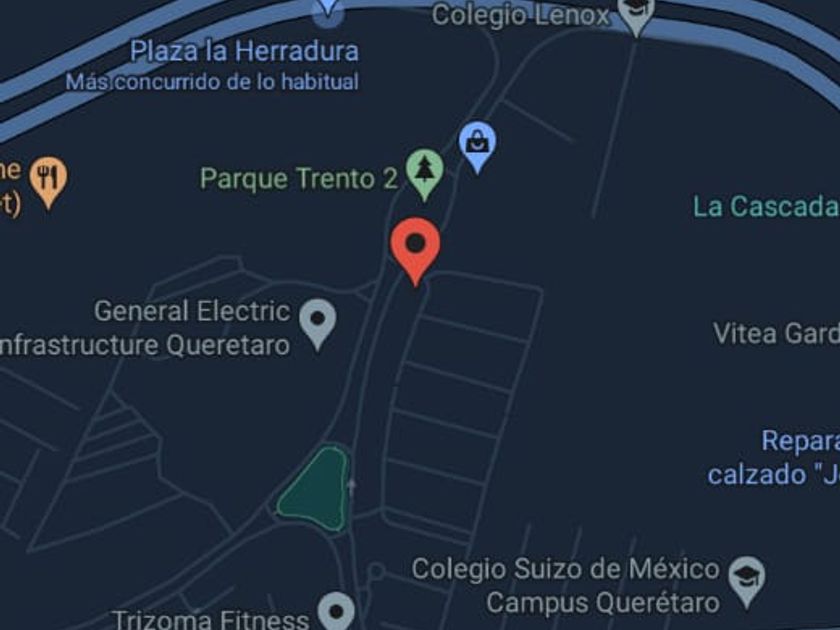Open the Plaza la Herradura place marker
The image size is (840, 630).
(x=327, y=12)
